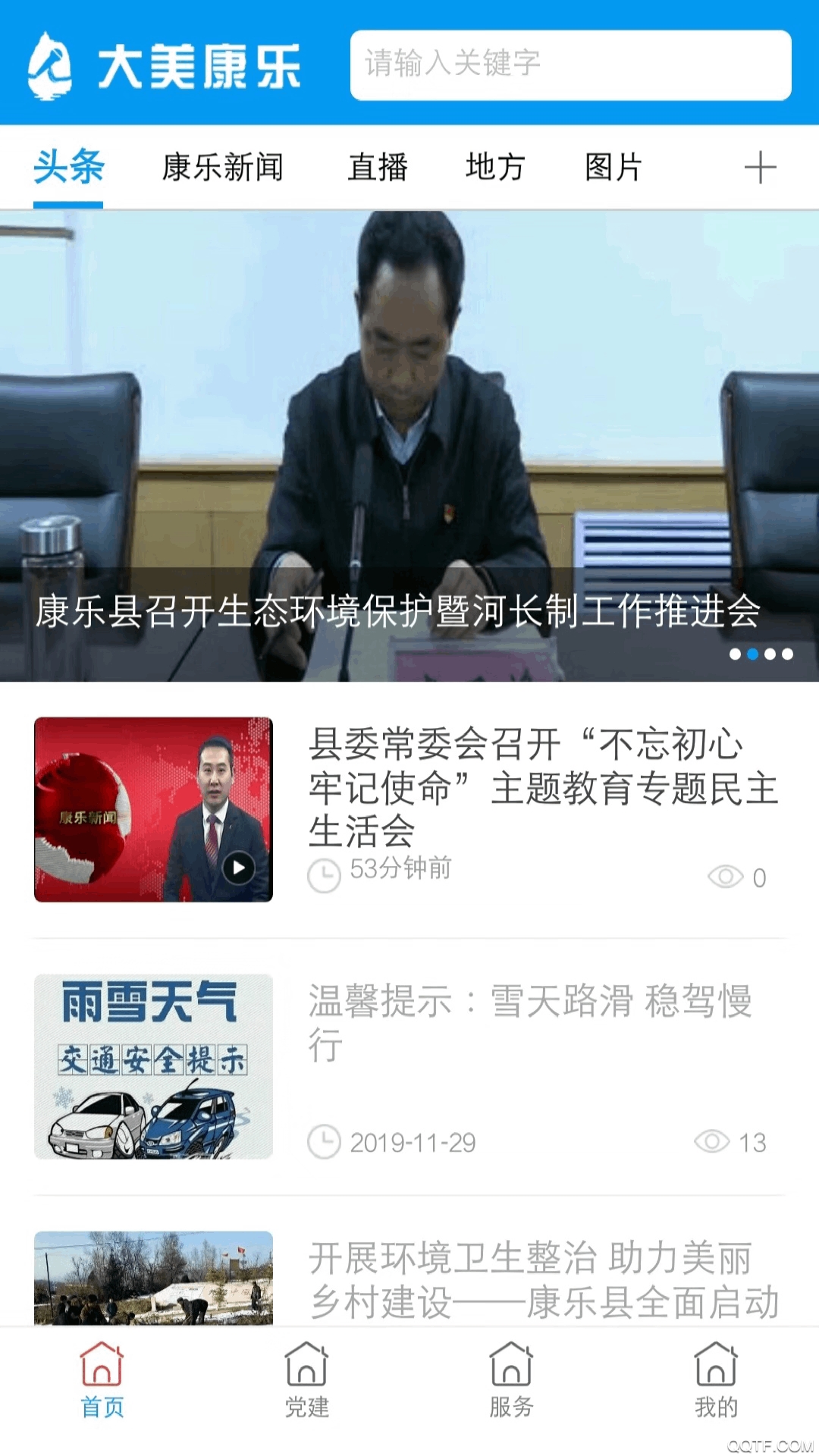The width and height of the screenshot is (819, 1456).
Task: Open the 地方 tab
Action: click(x=495, y=167)
